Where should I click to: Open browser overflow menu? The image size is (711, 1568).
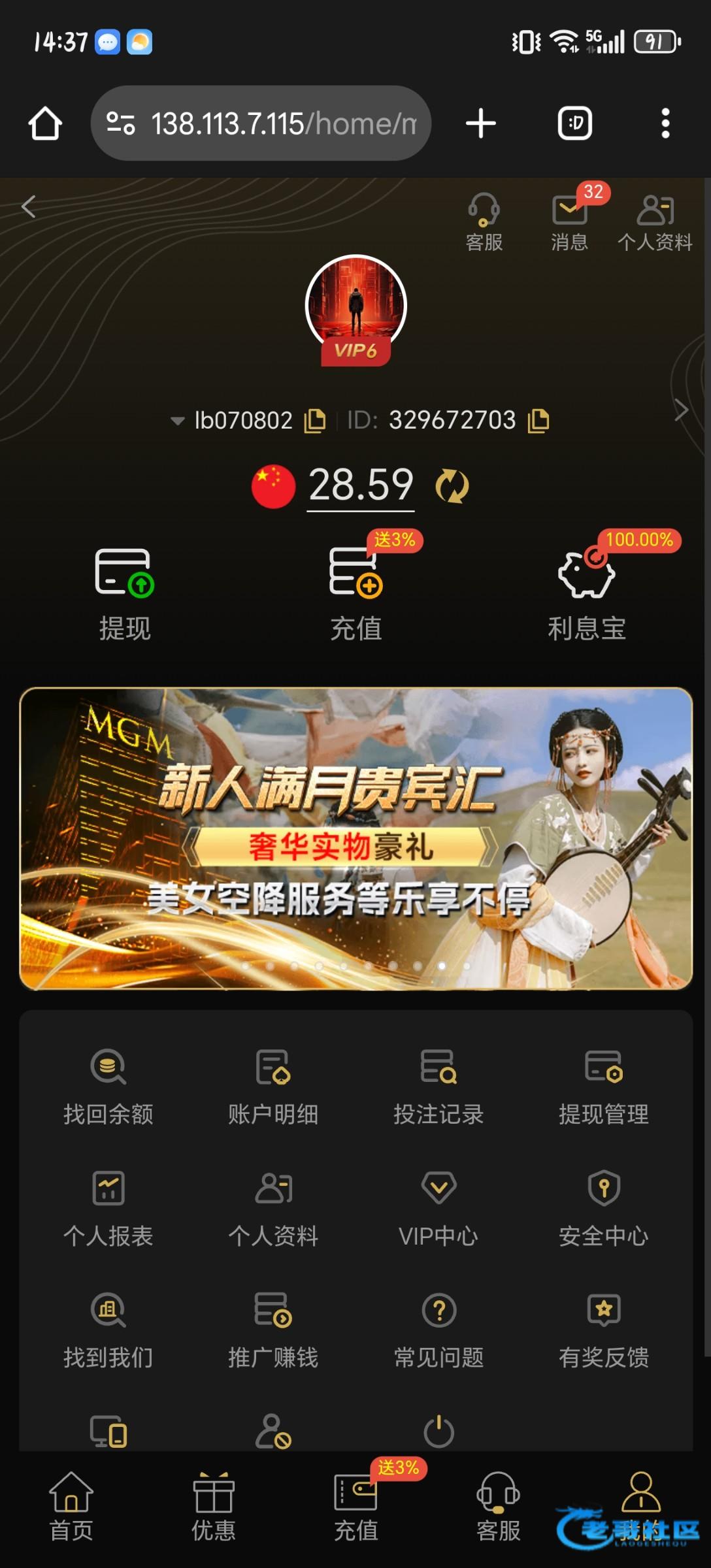coord(665,123)
